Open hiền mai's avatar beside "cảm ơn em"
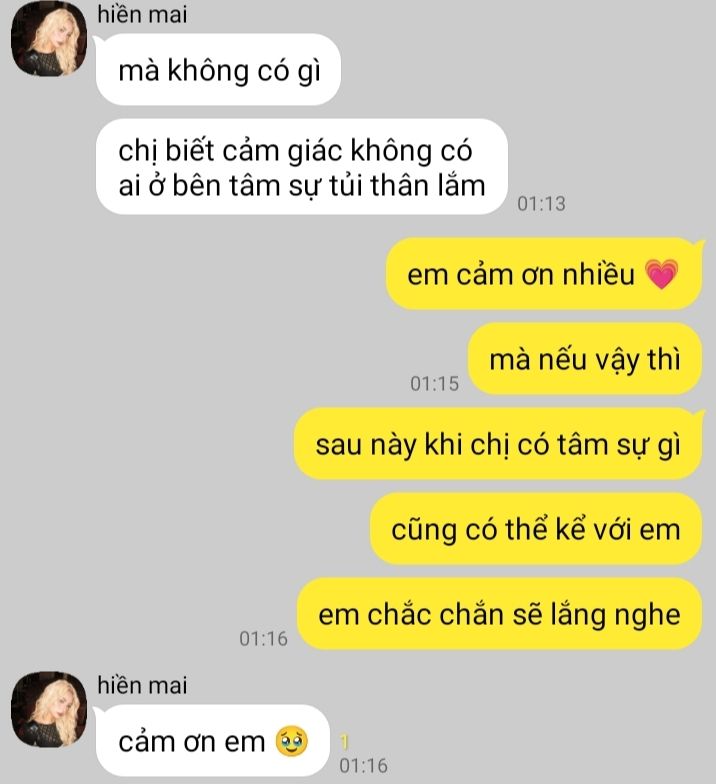716x784 pixels. pos(49,710)
